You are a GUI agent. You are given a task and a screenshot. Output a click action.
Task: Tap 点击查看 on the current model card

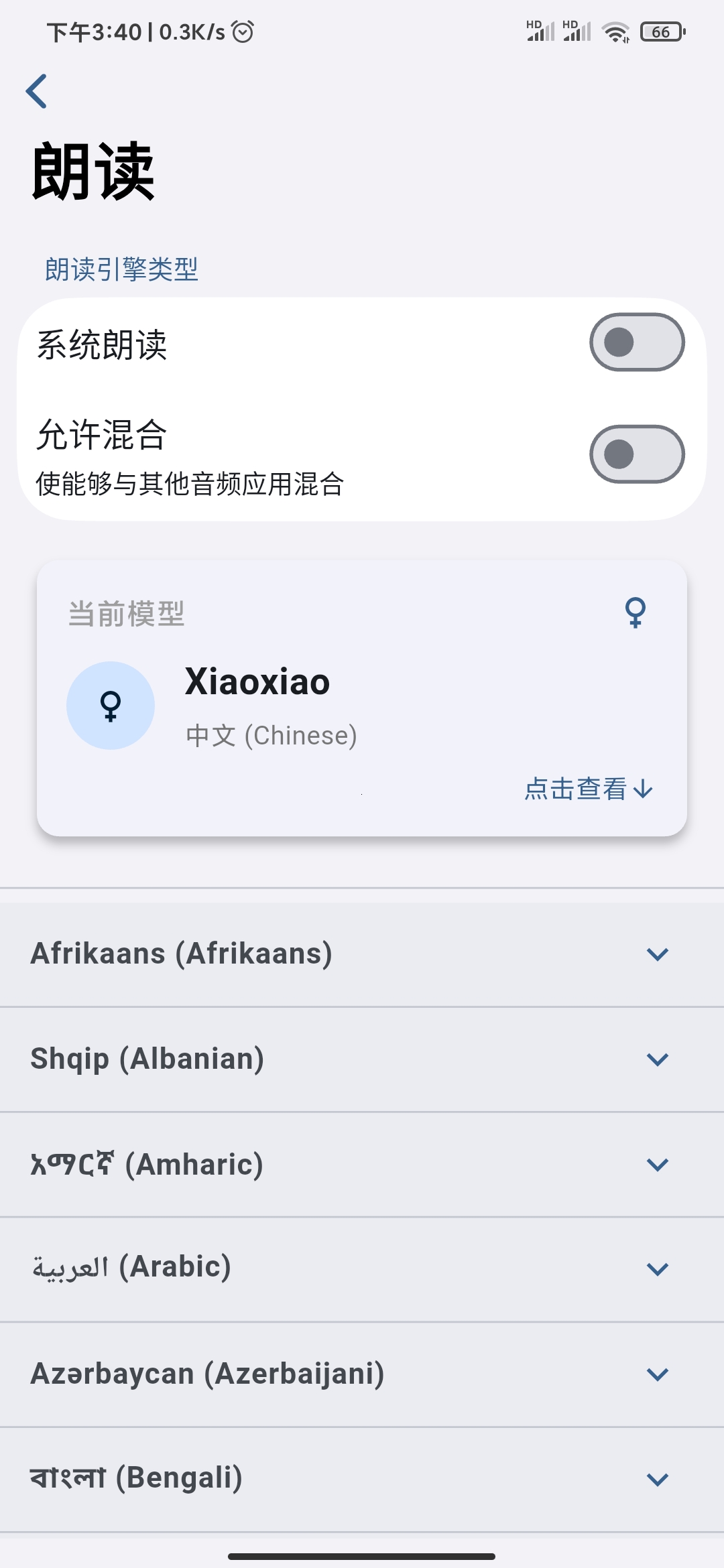[x=588, y=789]
